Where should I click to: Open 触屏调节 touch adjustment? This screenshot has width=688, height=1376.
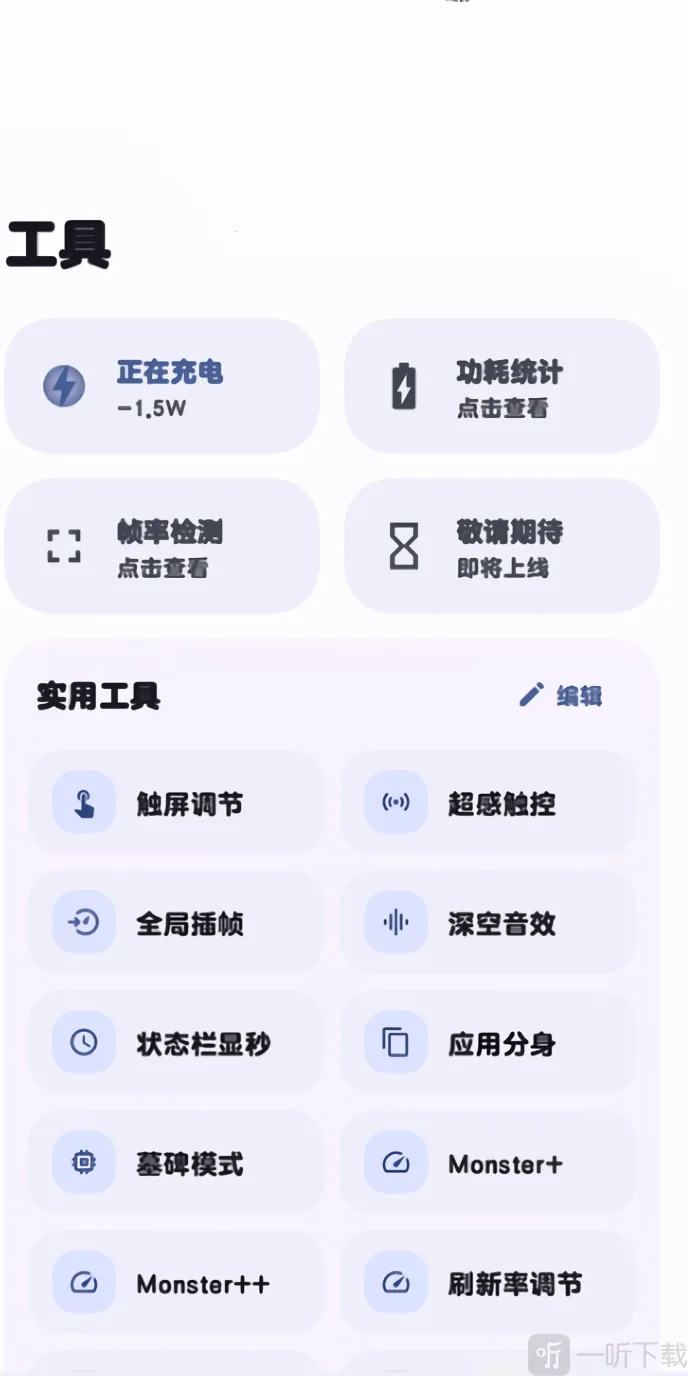pos(176,803)
